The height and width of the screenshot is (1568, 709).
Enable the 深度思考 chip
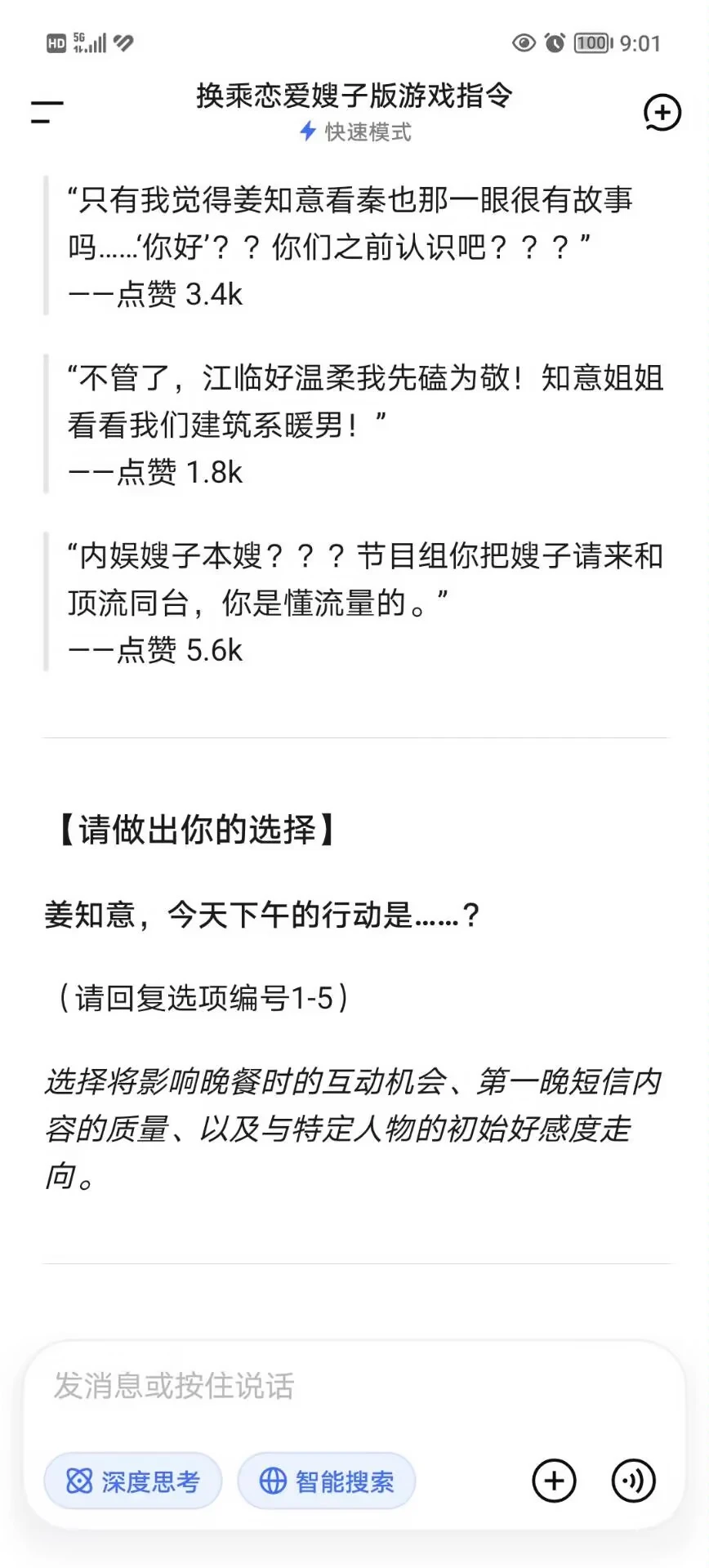pyautogui.click(x=133, y=1481)
